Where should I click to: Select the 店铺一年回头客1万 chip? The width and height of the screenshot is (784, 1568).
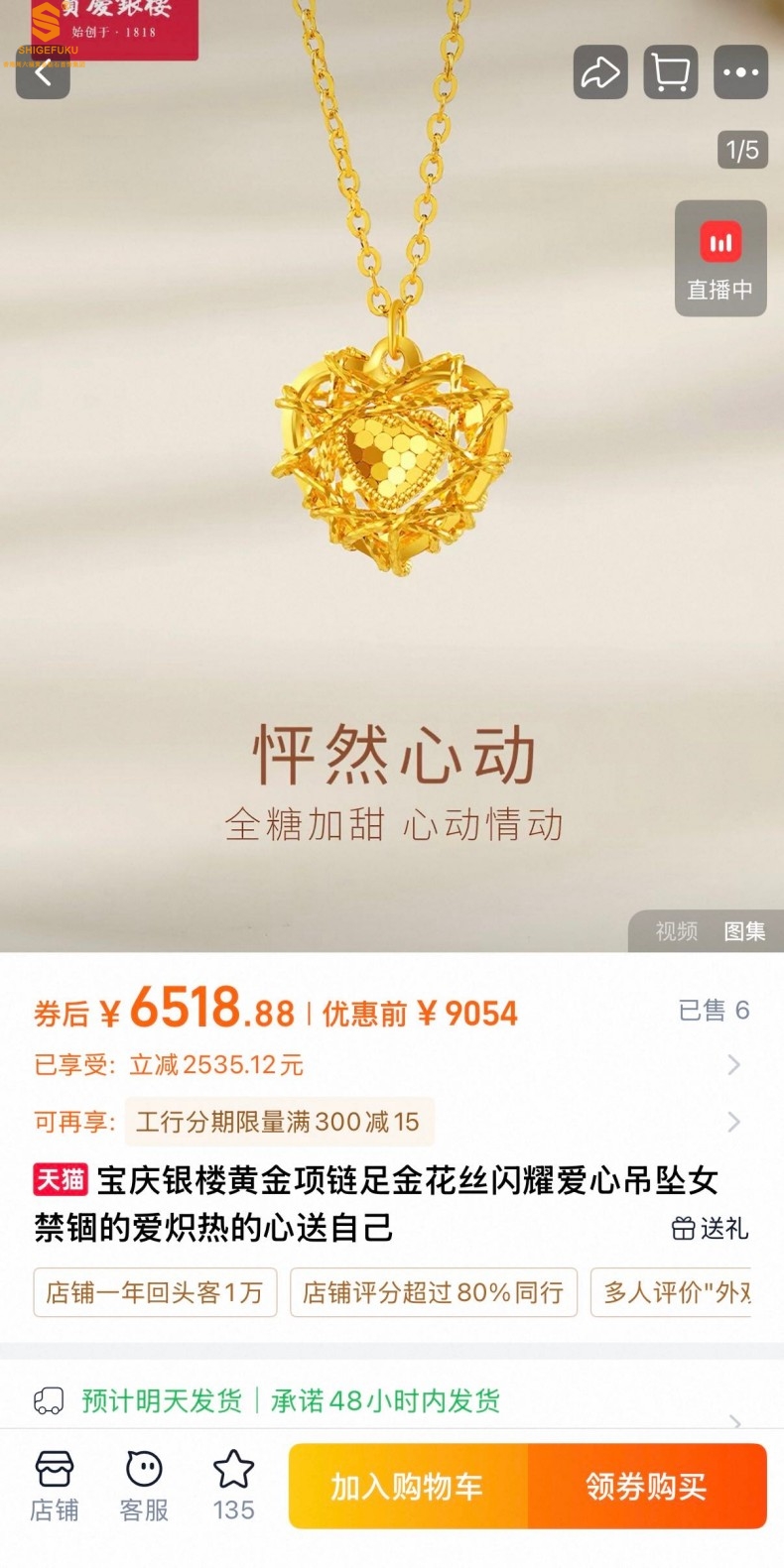154,1292
